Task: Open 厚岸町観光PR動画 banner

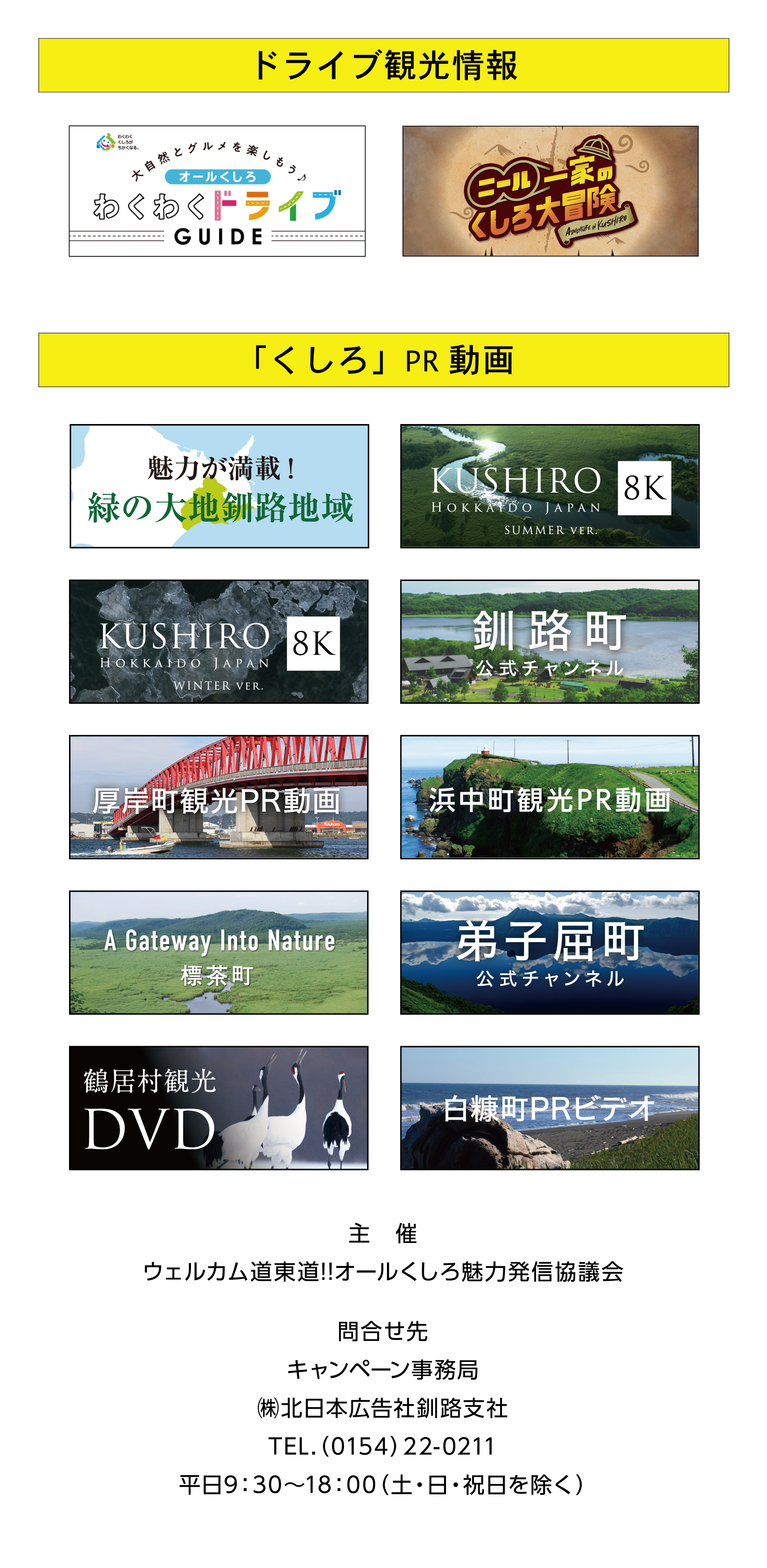Action: tap(218, 797)
